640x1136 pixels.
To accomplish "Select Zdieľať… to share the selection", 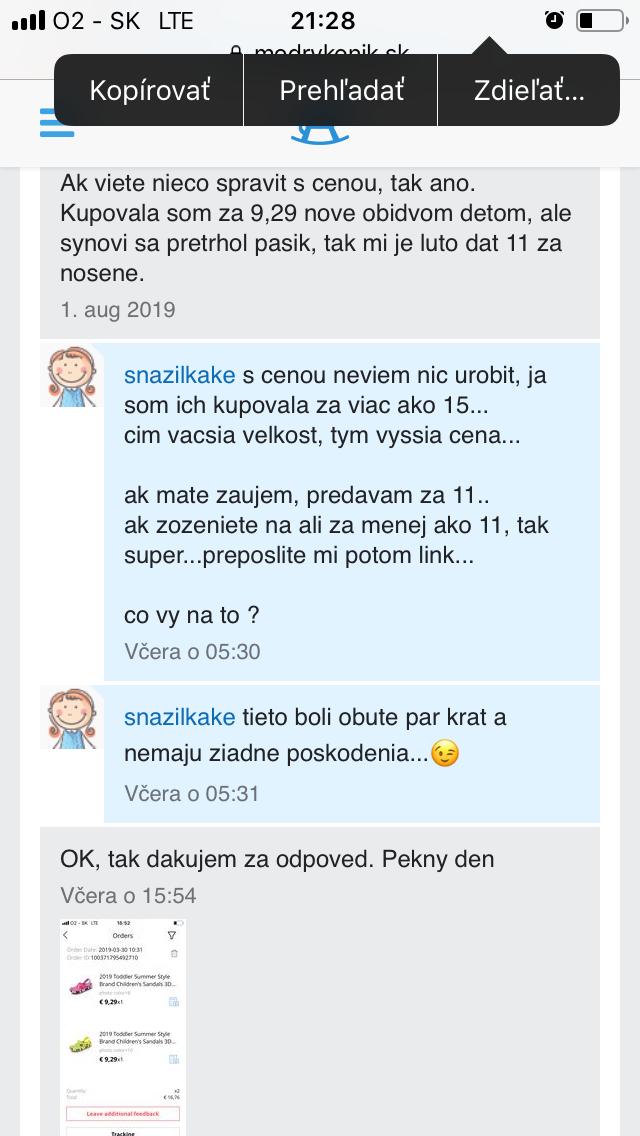I will (x=529, y=90).
